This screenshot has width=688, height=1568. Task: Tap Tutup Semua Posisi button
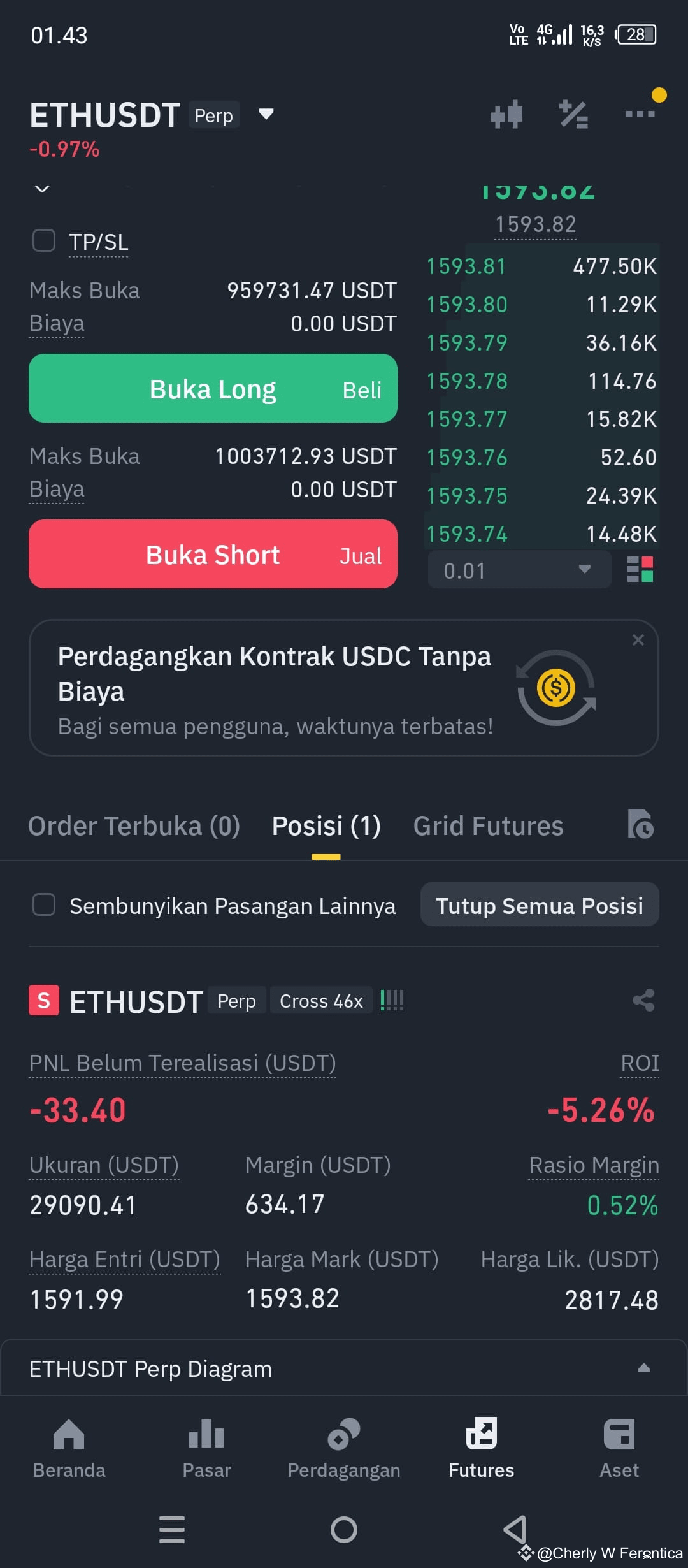(540, 904)
